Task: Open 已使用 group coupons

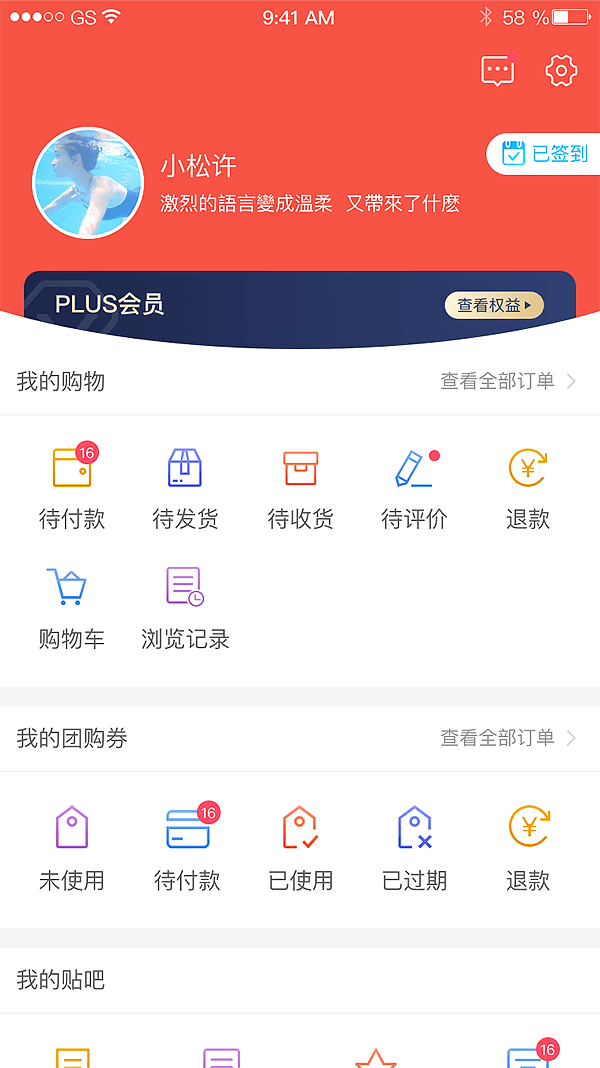Action: click(x=300, y=851)
